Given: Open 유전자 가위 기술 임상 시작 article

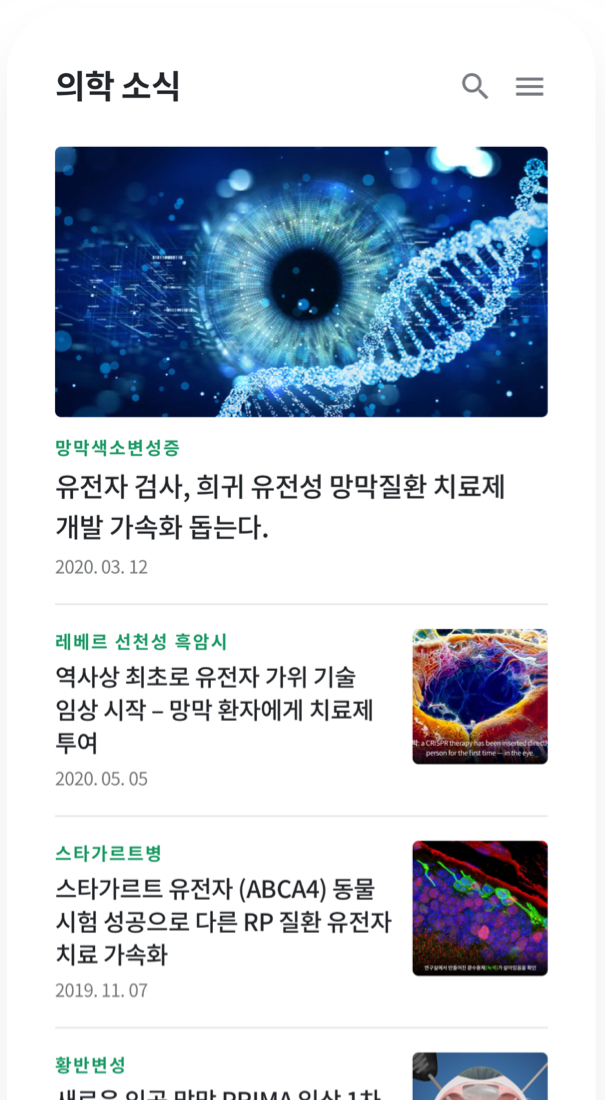Looking at the screenshot, I should 215,710.
